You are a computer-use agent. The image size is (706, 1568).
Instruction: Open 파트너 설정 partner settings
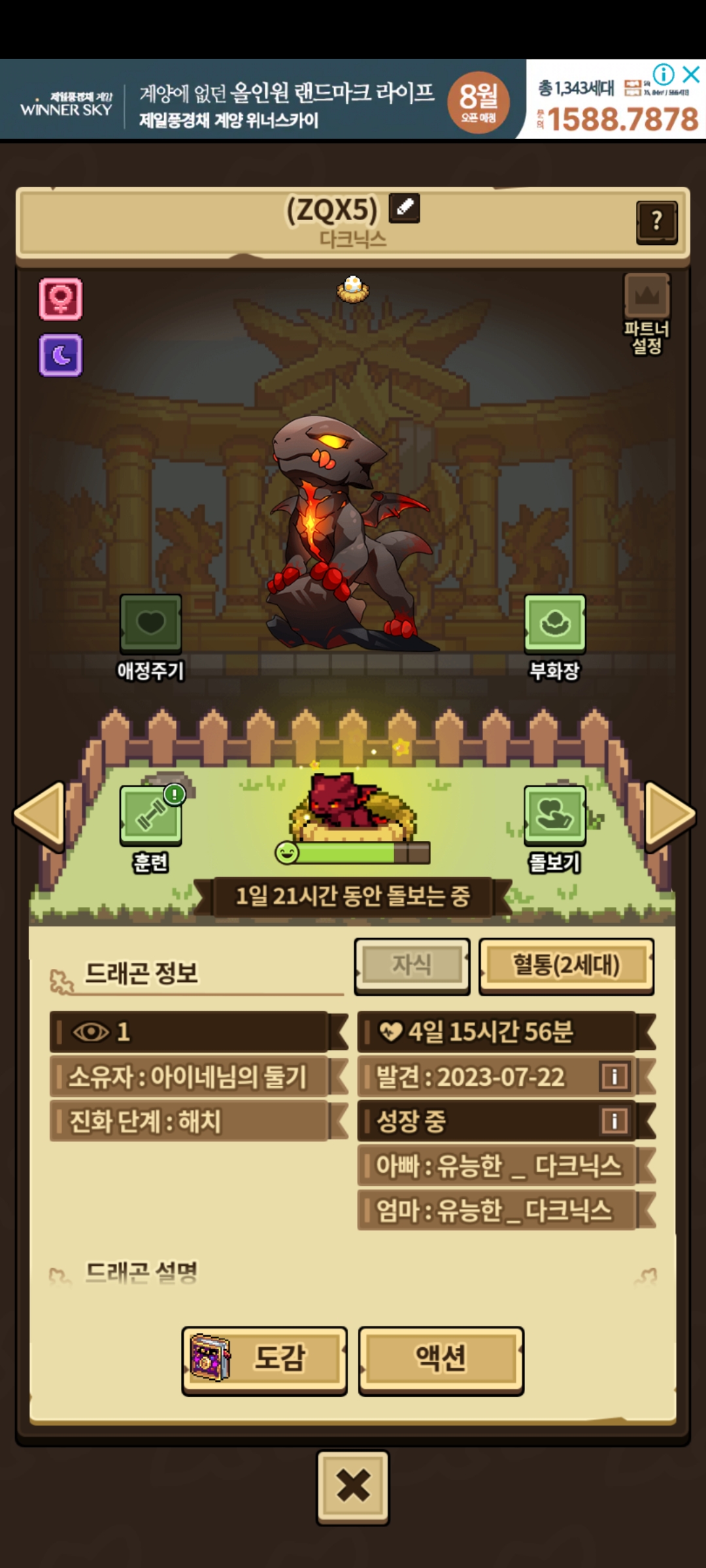tap(647, 312)
